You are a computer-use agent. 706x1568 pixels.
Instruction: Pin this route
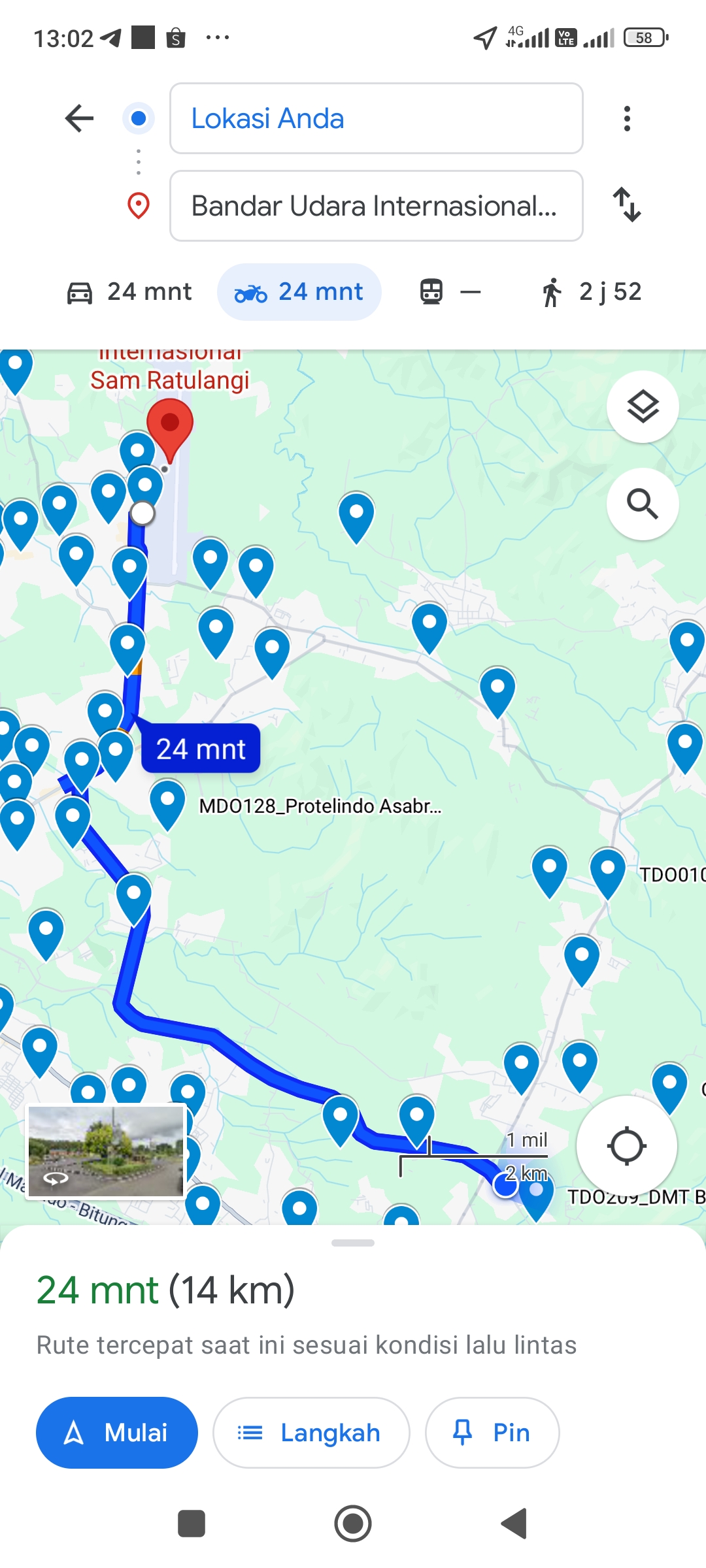492,1433
